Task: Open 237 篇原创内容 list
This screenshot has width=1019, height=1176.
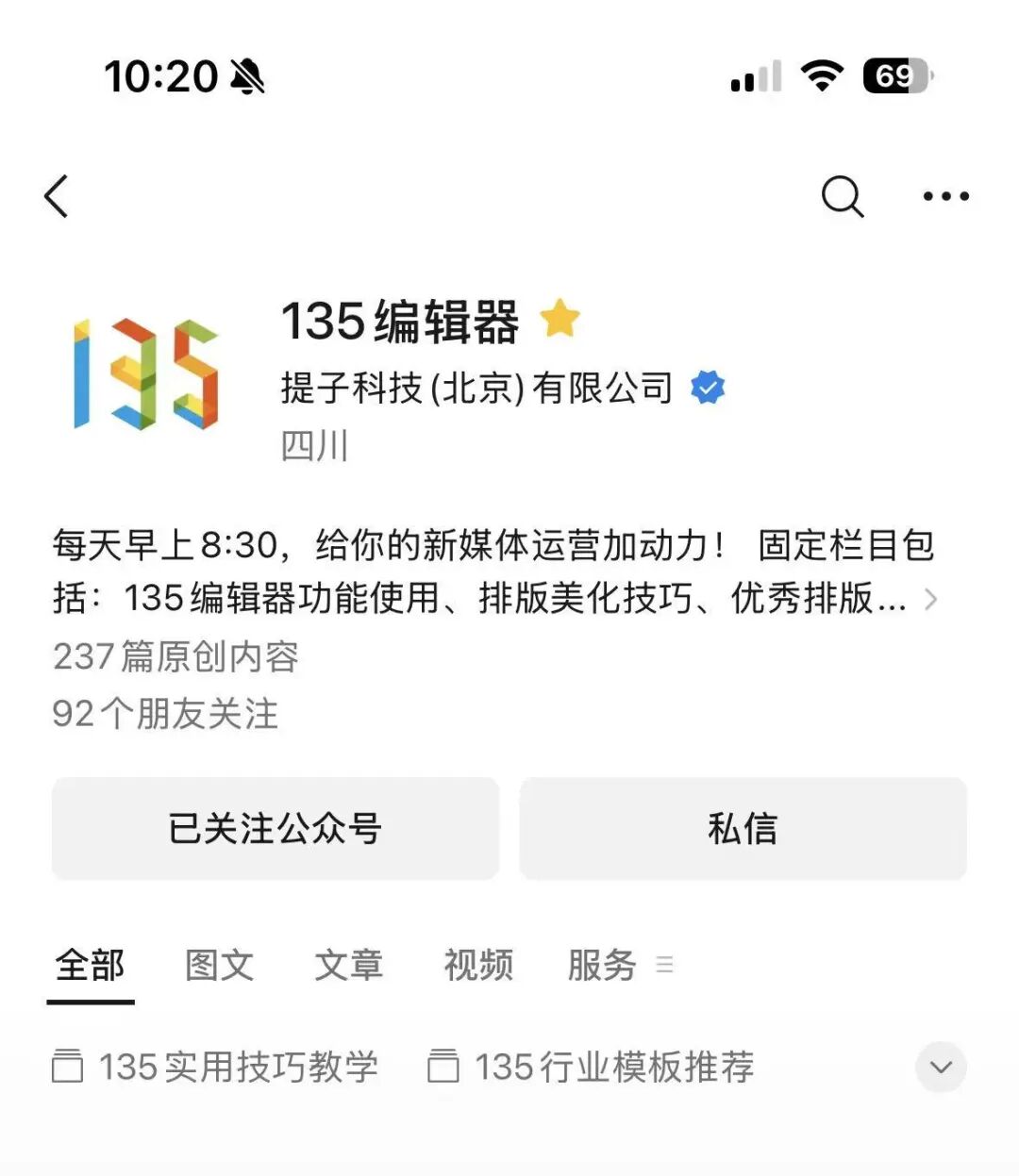Action: (175, 657)
